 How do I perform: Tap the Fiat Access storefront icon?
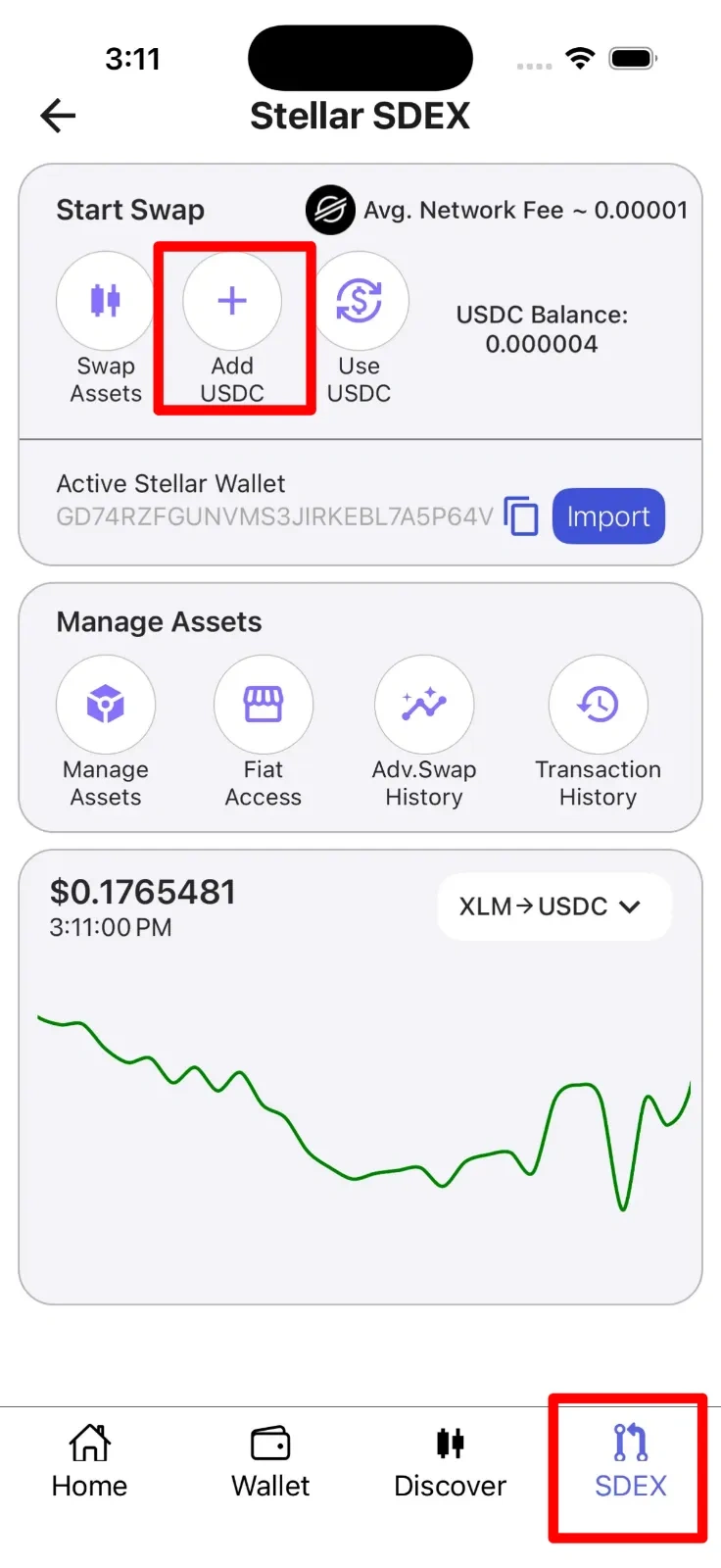click(x=263, y=704)
